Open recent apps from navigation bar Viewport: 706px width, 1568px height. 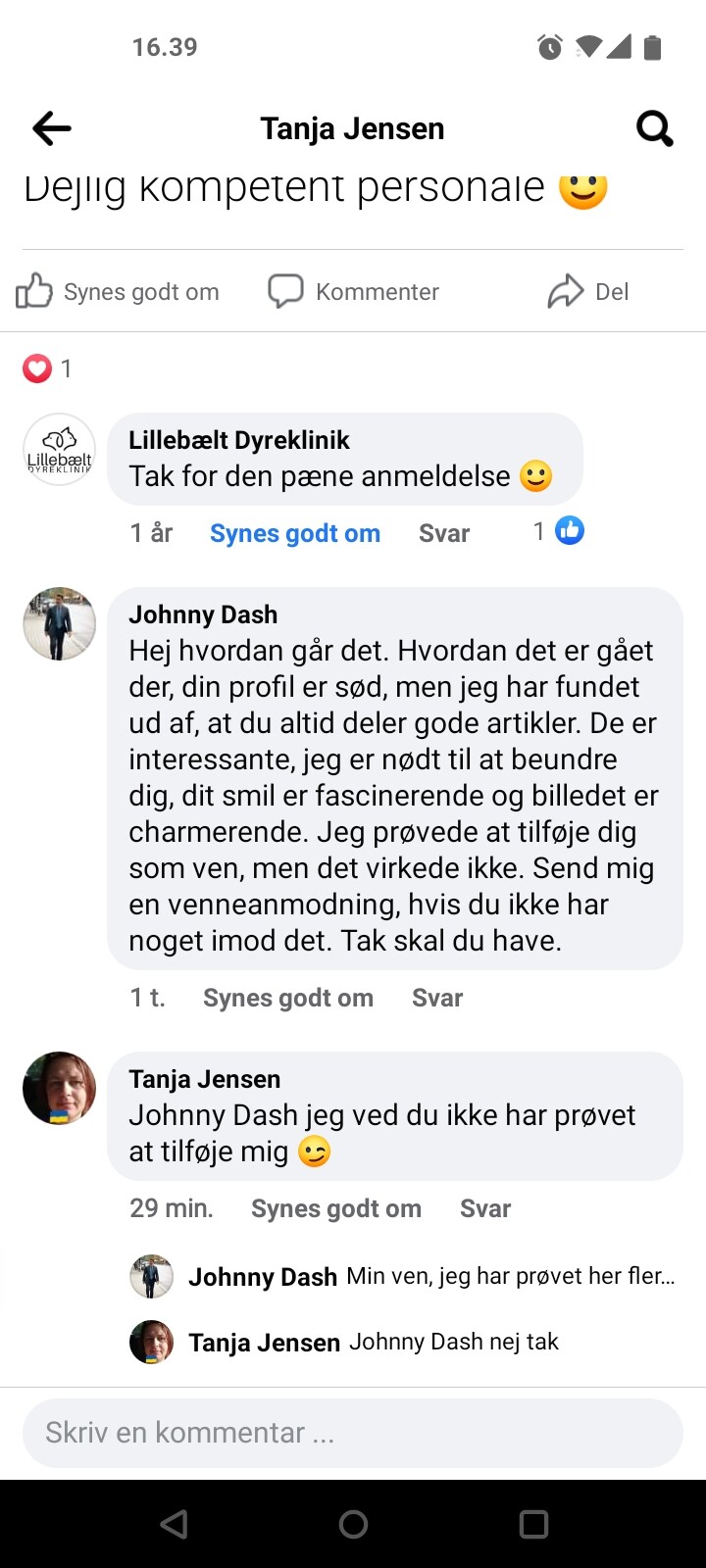coord(533,1524)
